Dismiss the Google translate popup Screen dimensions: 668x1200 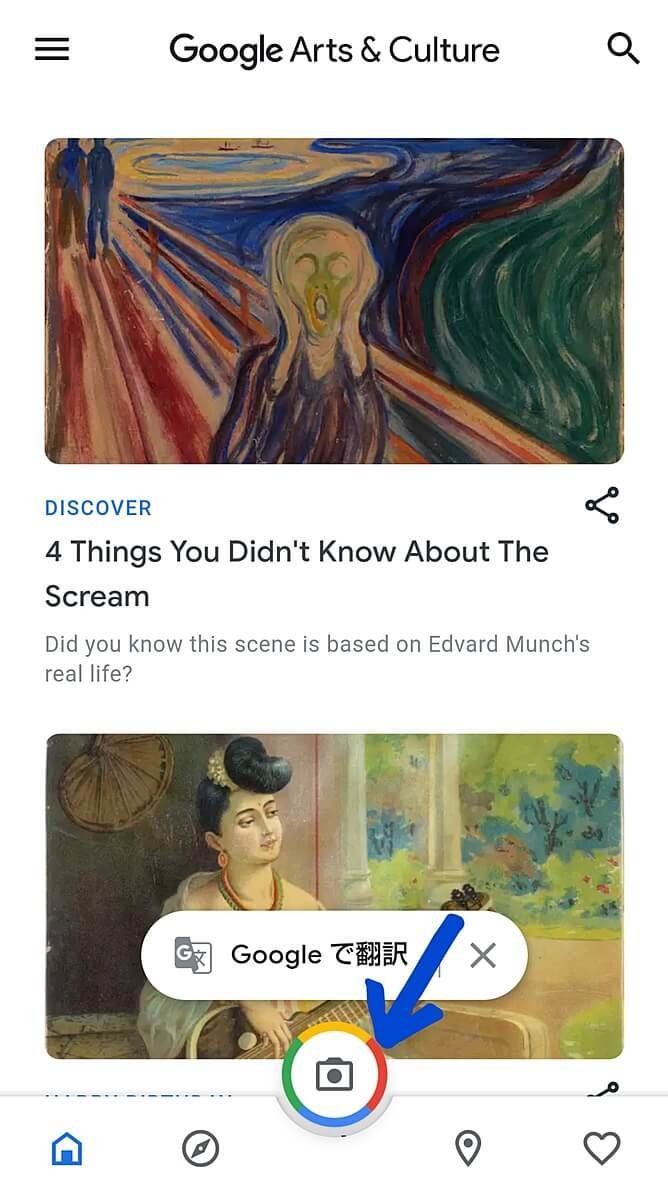(x=483, y=955)
